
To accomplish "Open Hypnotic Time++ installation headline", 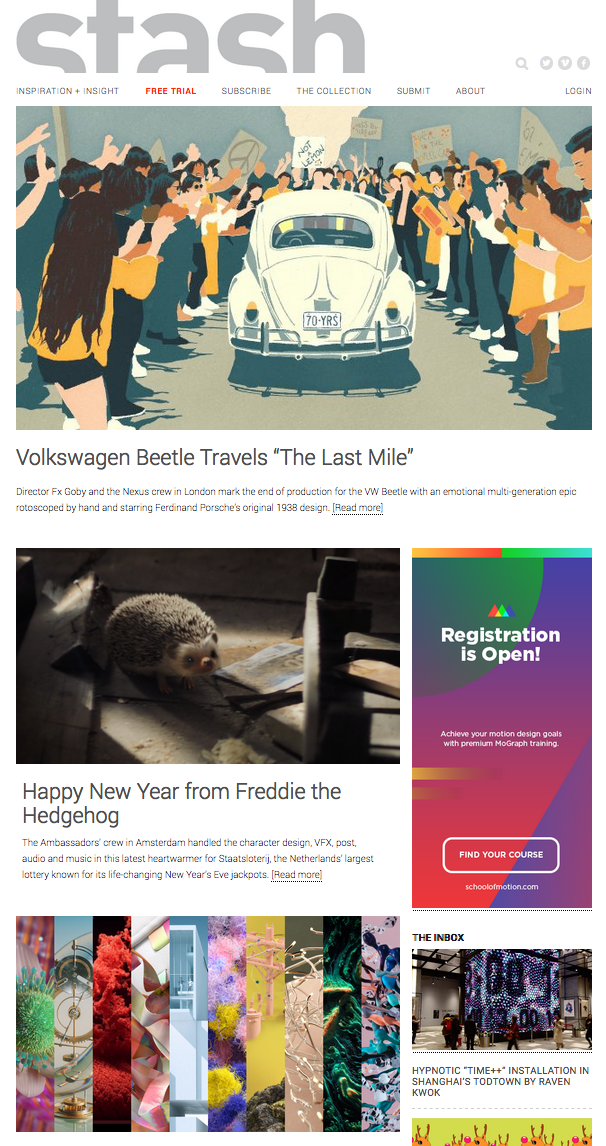I will click(x=500, y=1081).
